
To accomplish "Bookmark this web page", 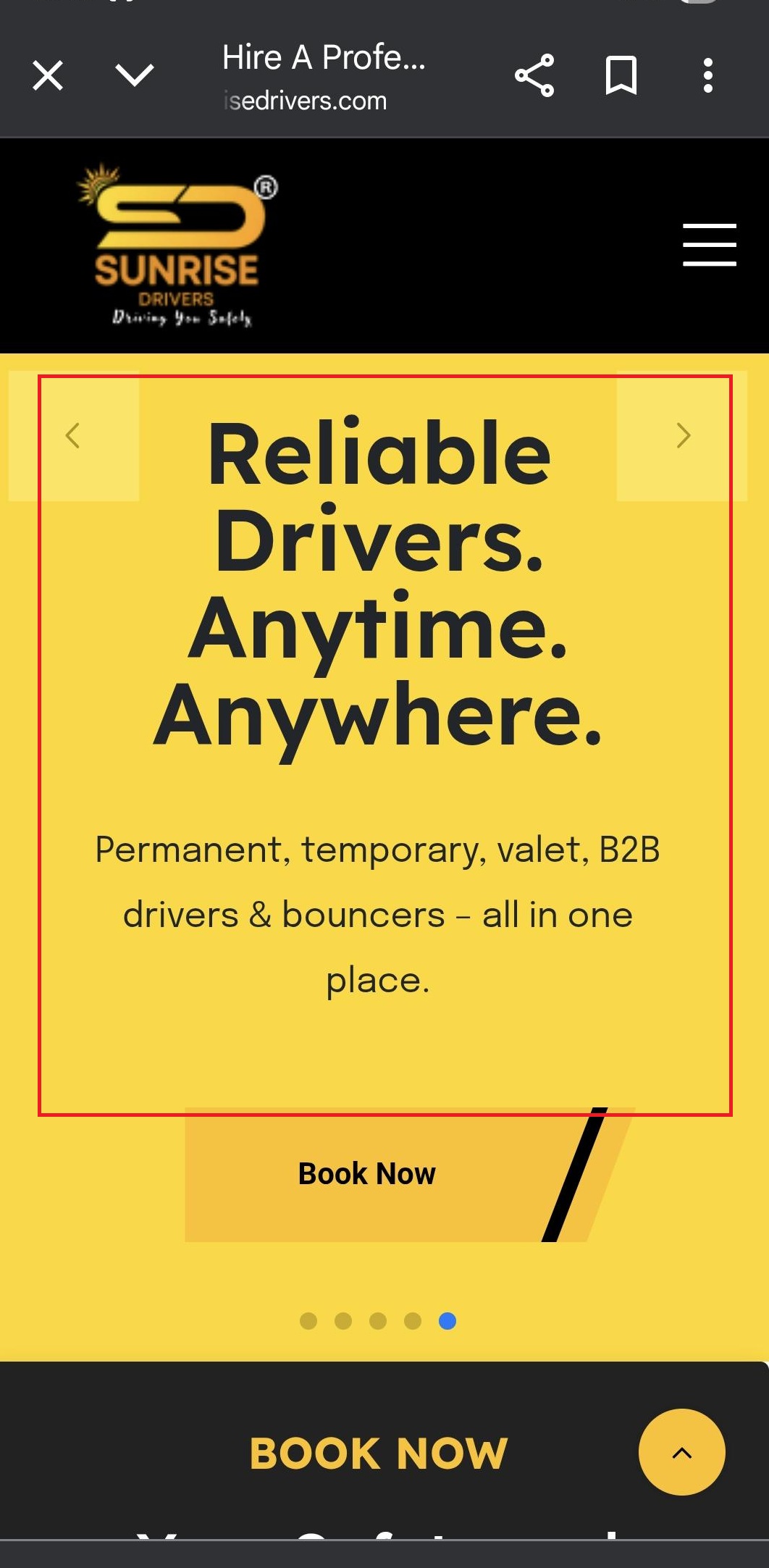I will 621,75.
